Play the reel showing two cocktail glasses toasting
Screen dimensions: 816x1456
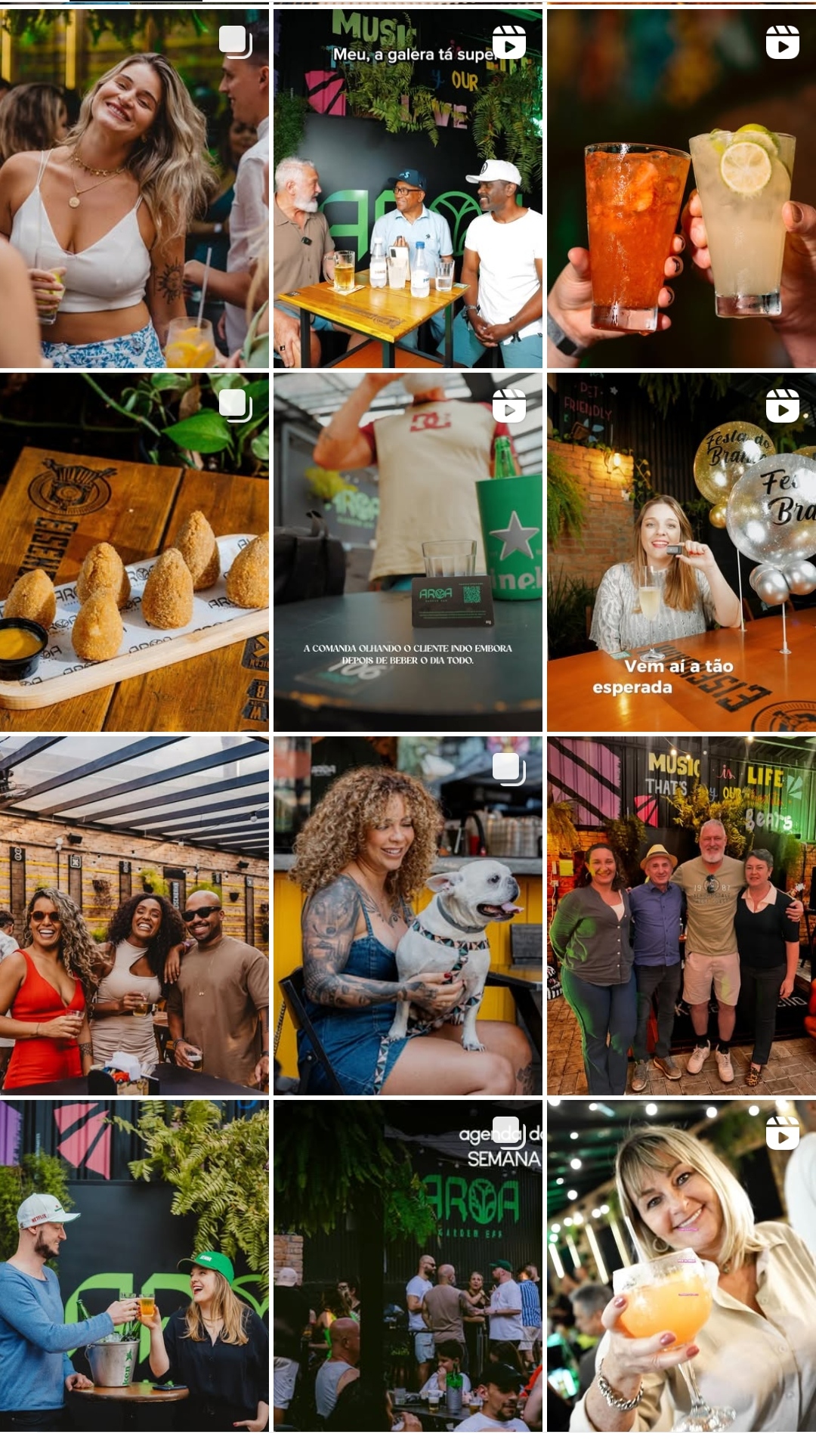pos(682,188)
